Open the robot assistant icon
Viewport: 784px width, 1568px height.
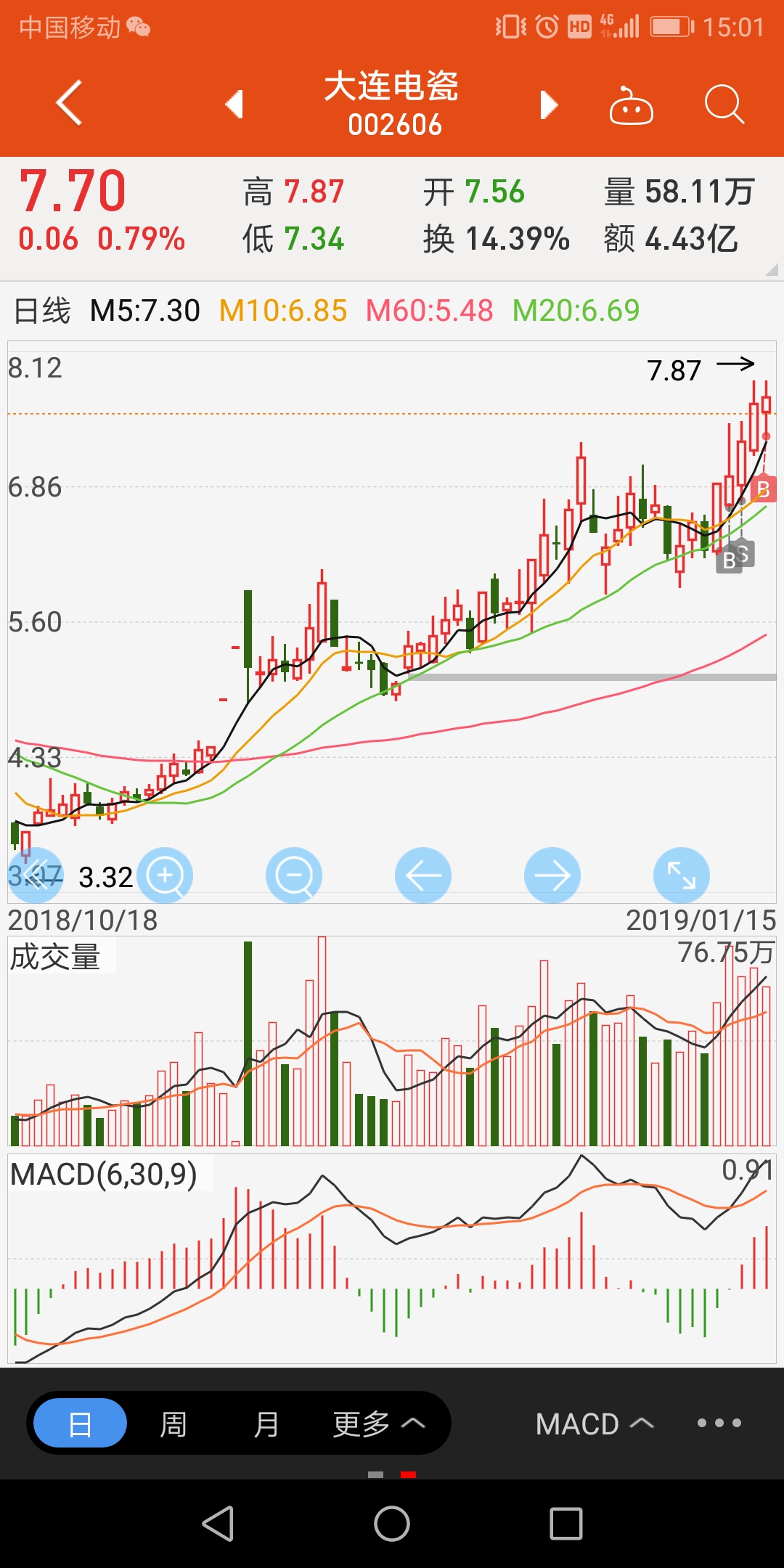[631, 106]
